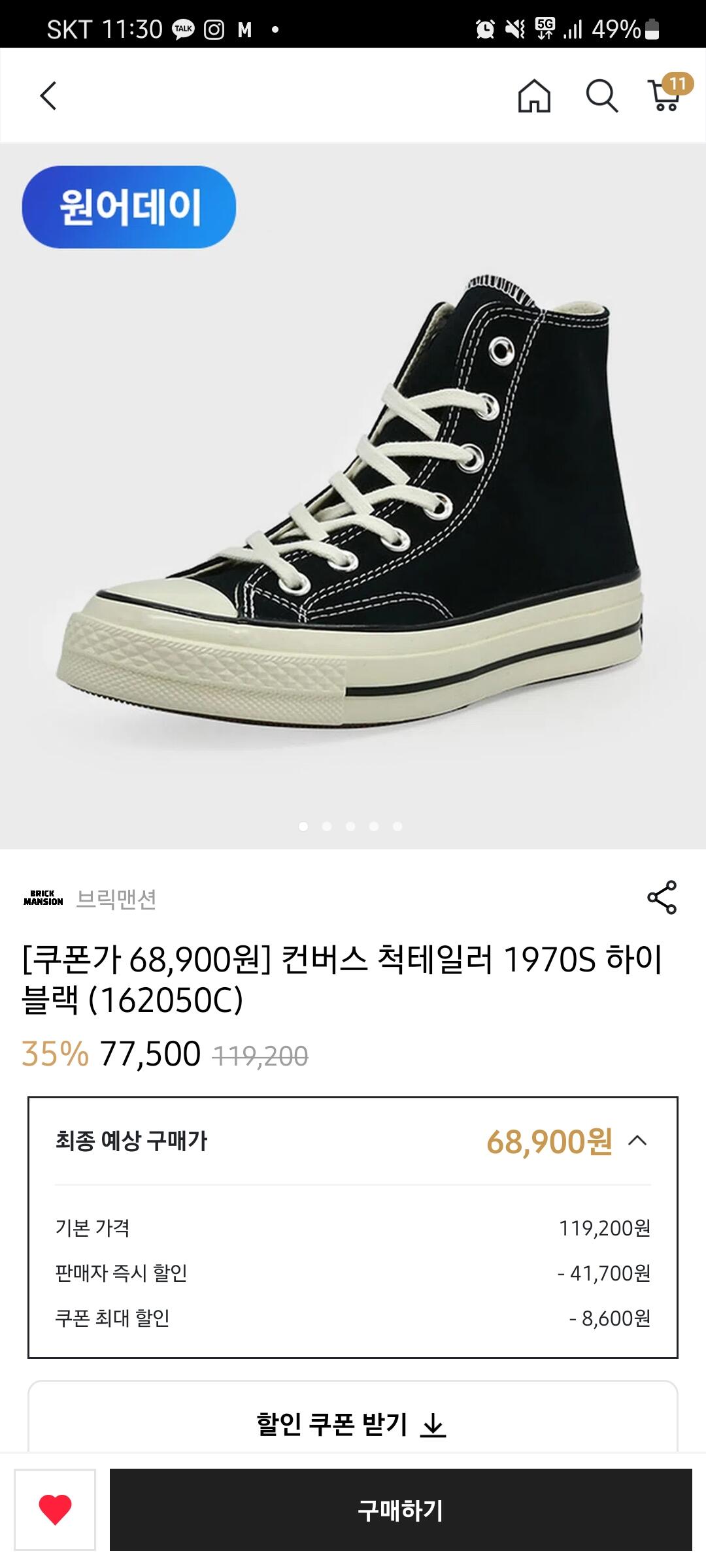
Task: Collapse the 최종 예상 구매가 price breakdown
Action: [637, 1141]
